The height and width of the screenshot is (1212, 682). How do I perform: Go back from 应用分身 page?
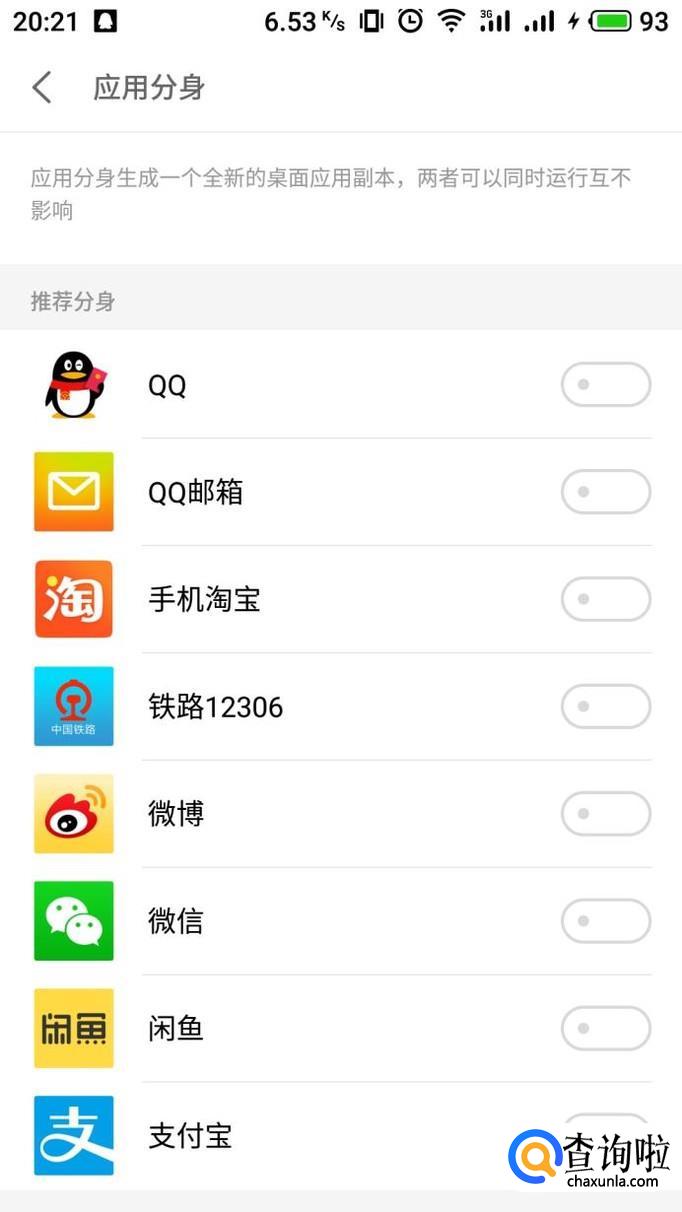pos(42,88)
